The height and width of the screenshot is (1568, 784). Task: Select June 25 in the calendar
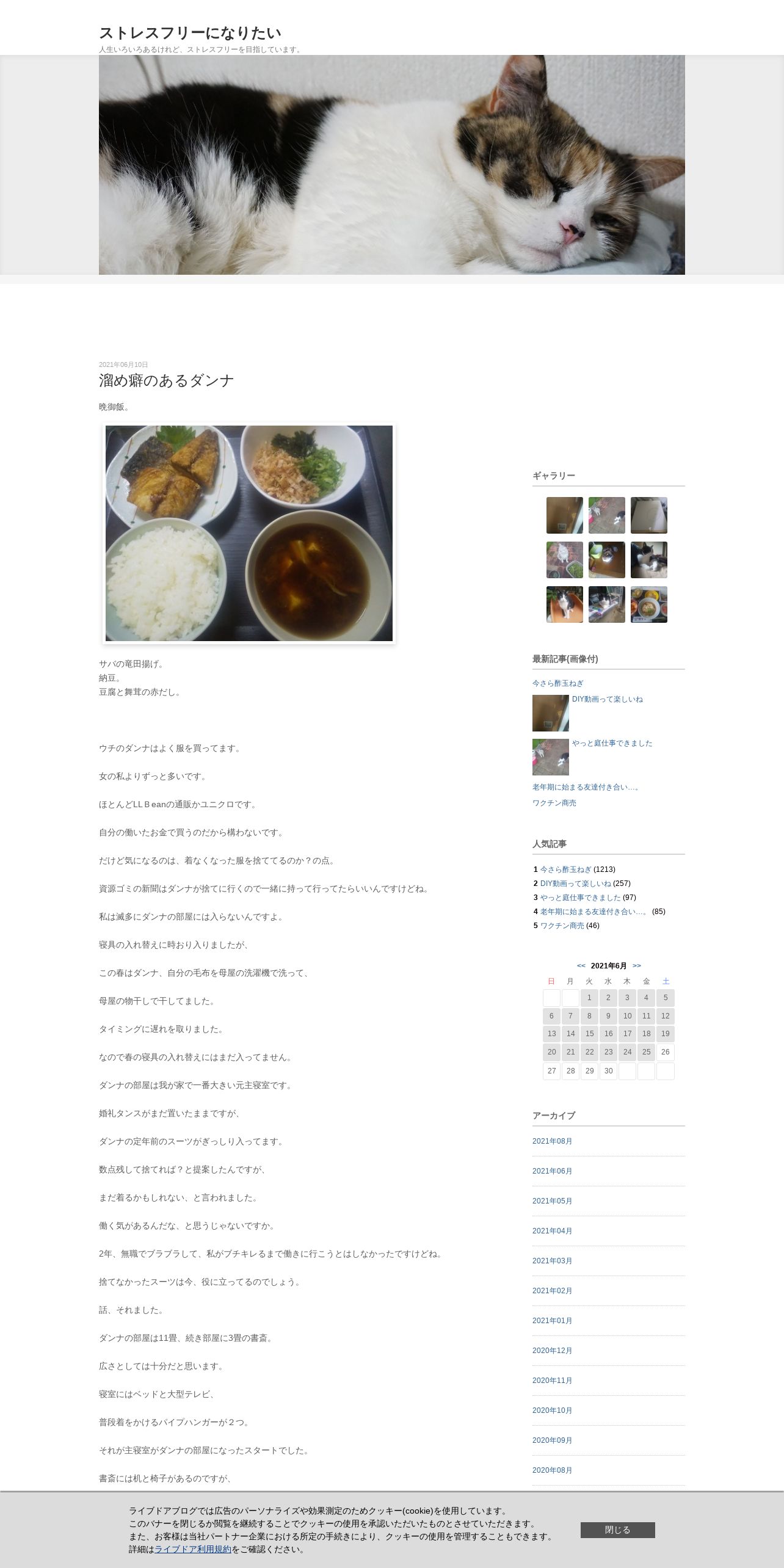[646, 1052]
